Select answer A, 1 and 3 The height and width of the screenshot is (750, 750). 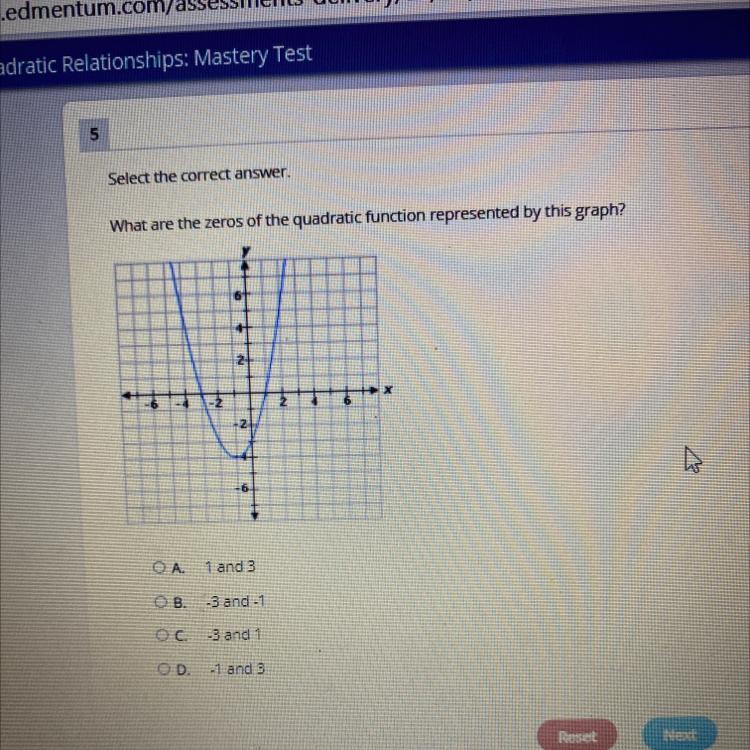159,567
